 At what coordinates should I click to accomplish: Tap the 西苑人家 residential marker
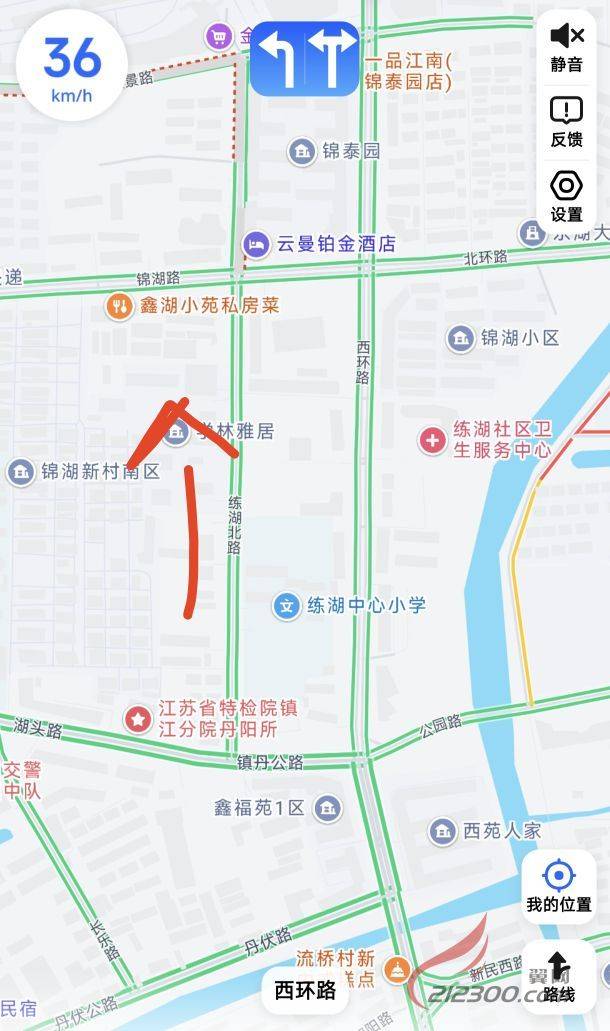(x=442, y=831)
